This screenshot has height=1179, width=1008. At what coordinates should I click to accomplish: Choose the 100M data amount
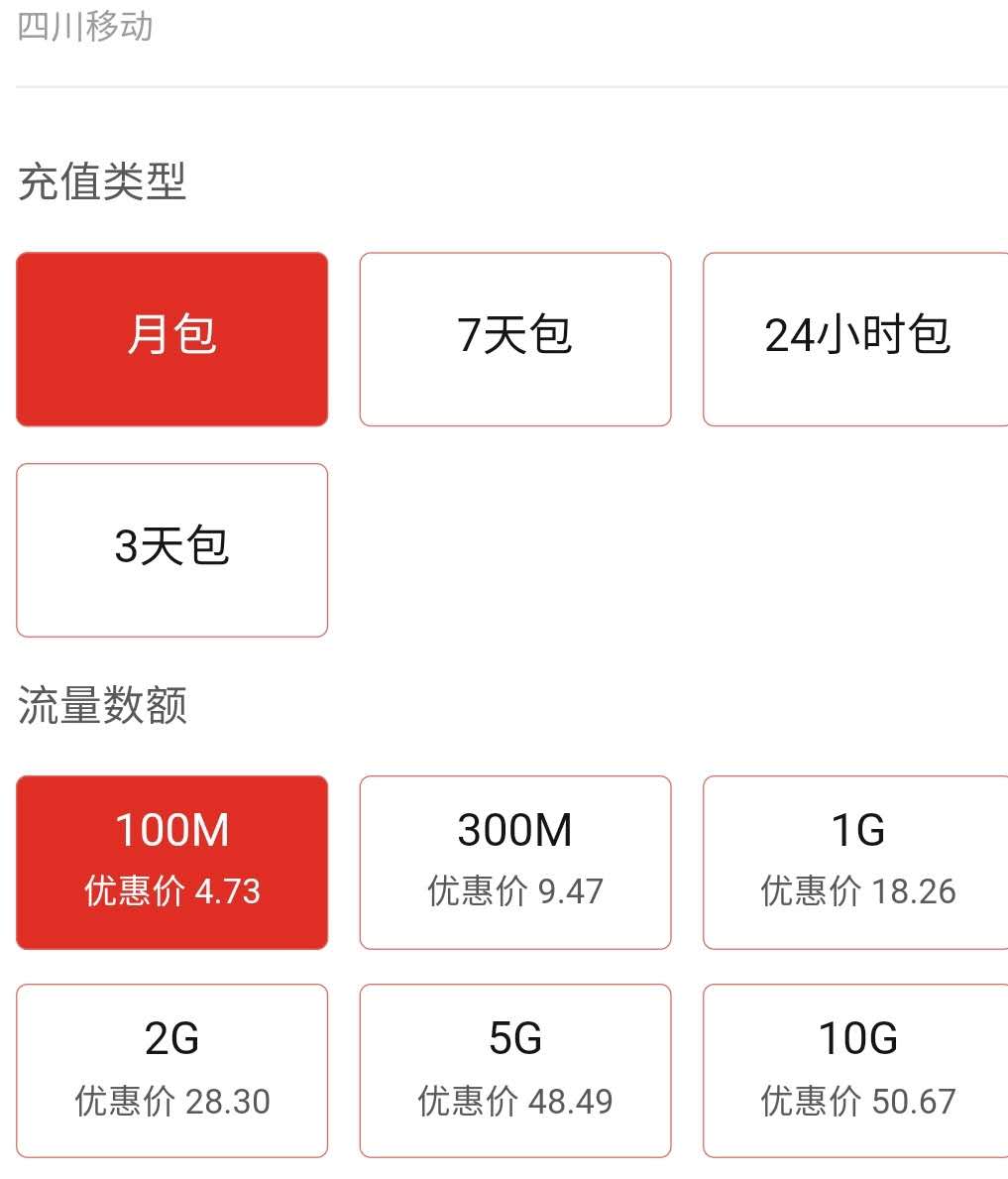tap(170, 861)
